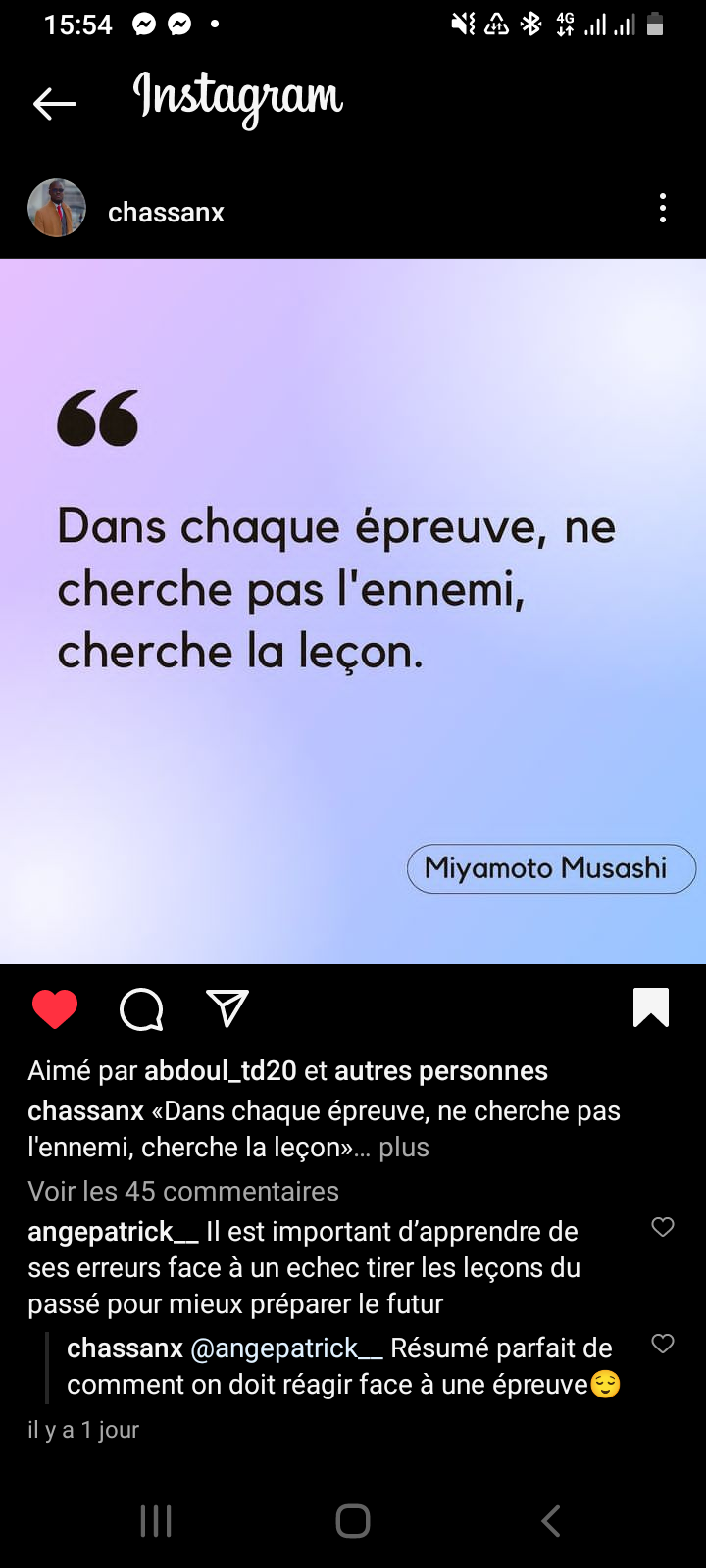Open the chassanx username in the header

[x=166, y=212]
